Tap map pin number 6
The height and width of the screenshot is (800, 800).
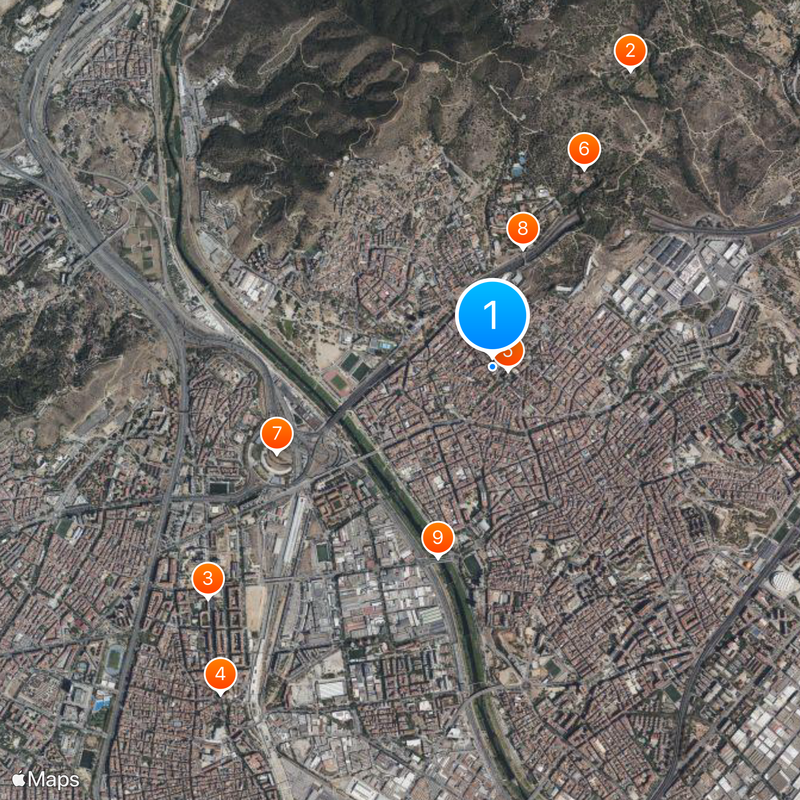click(x=584, y=150)
